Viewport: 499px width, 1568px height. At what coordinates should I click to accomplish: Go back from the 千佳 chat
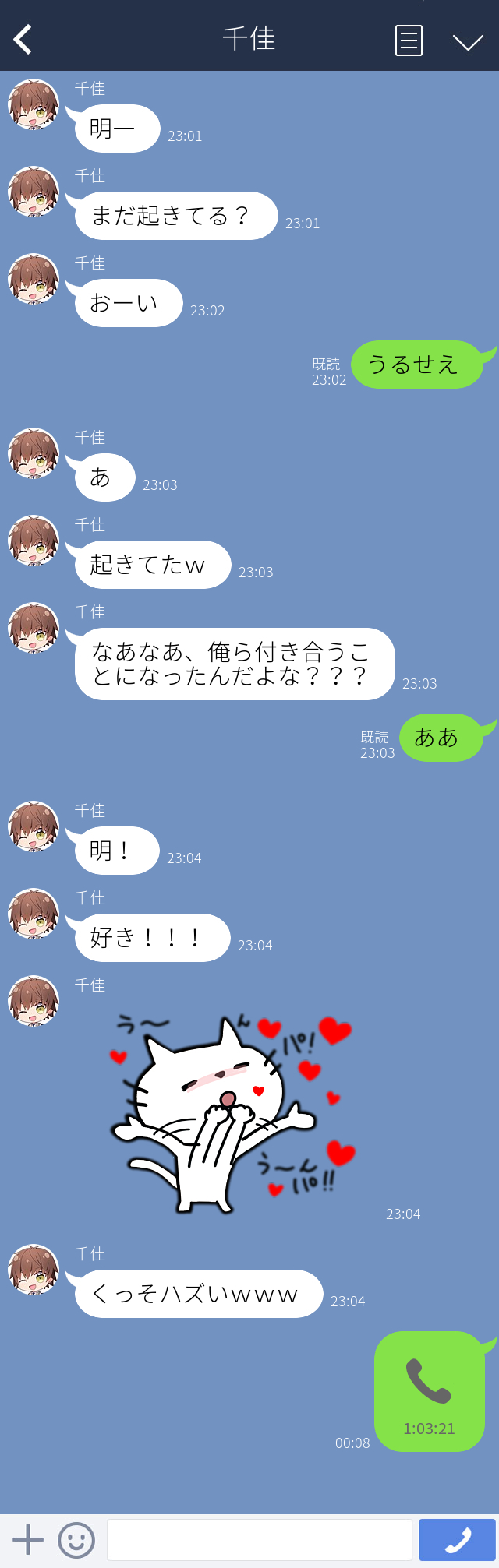pyautogui.click(x=23, y=39)
